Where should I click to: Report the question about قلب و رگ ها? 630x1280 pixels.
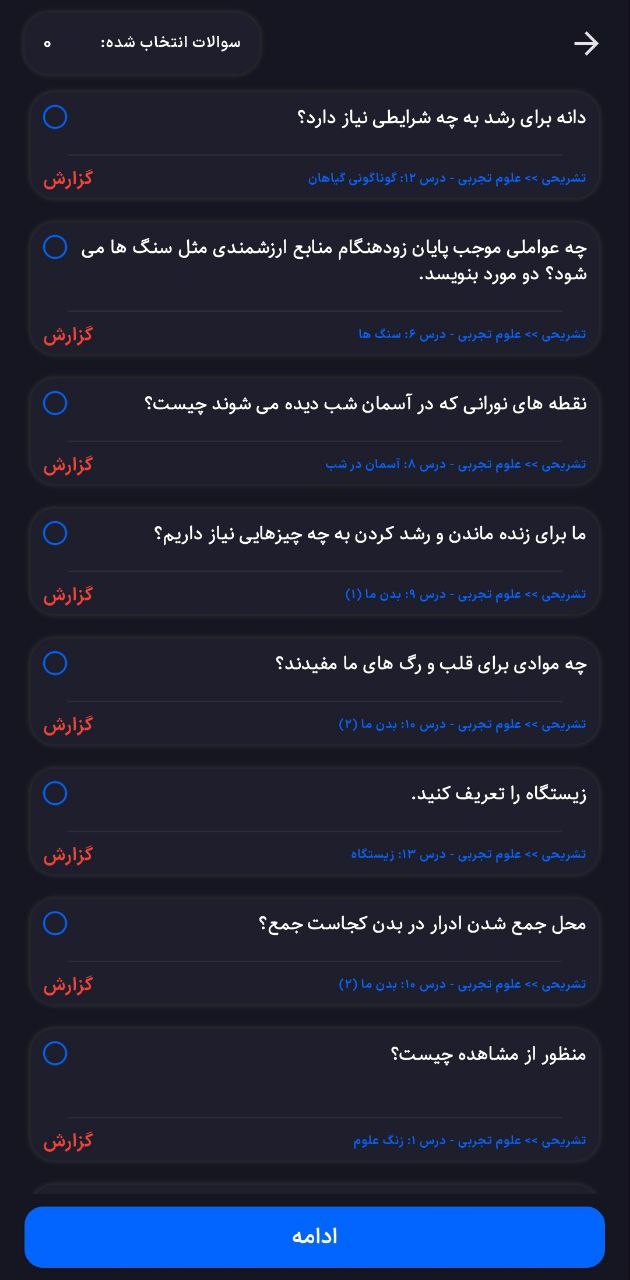click(67, 725)
